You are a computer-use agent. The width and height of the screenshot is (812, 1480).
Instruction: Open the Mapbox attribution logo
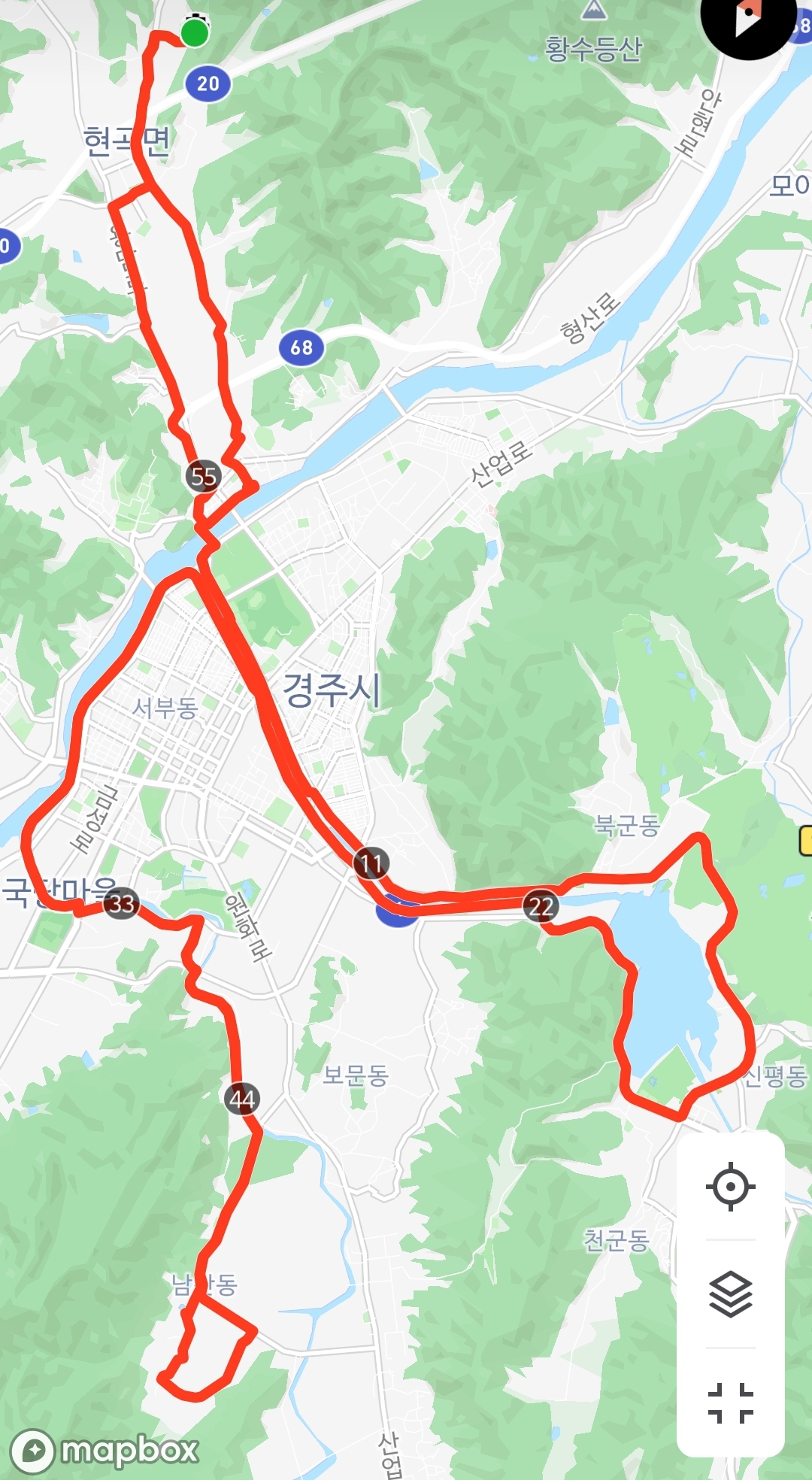(105, 1450)
